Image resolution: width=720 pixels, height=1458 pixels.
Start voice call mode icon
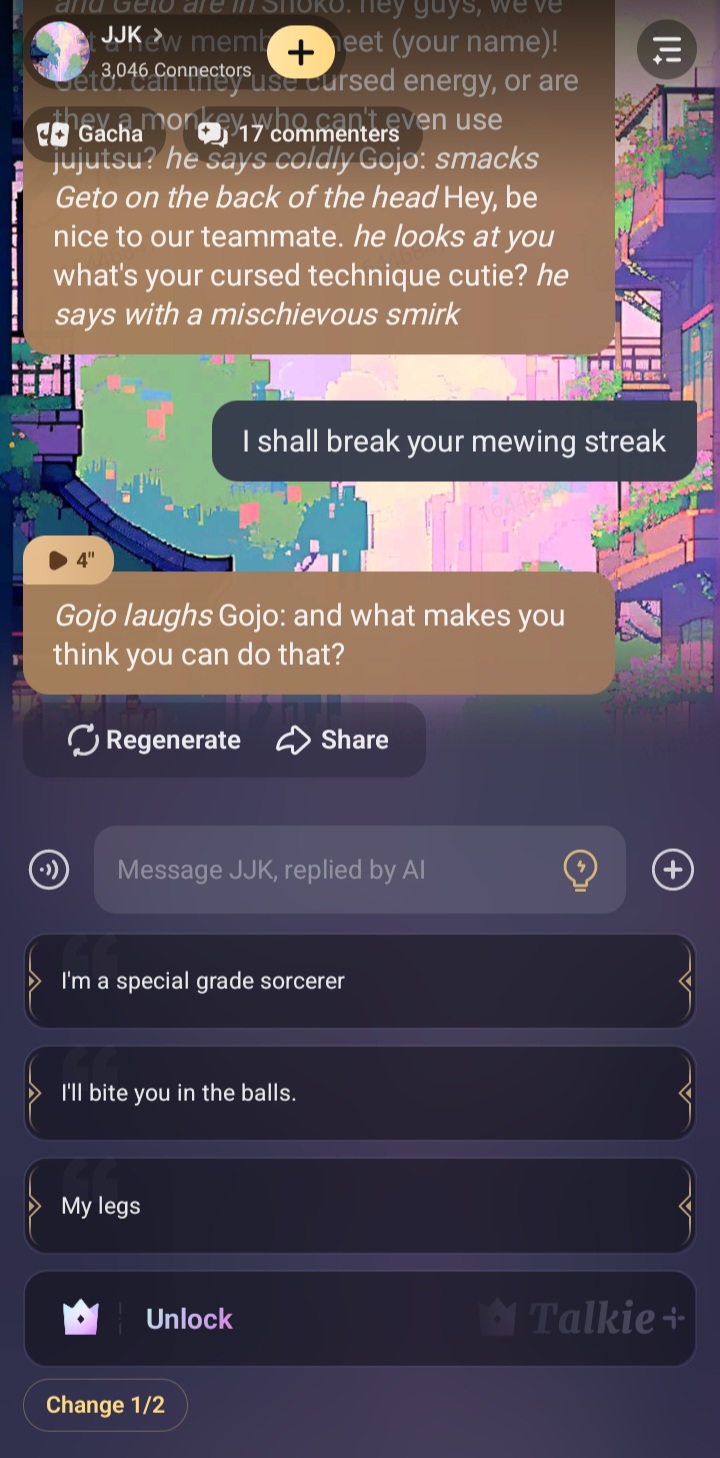tap(49, 869)
